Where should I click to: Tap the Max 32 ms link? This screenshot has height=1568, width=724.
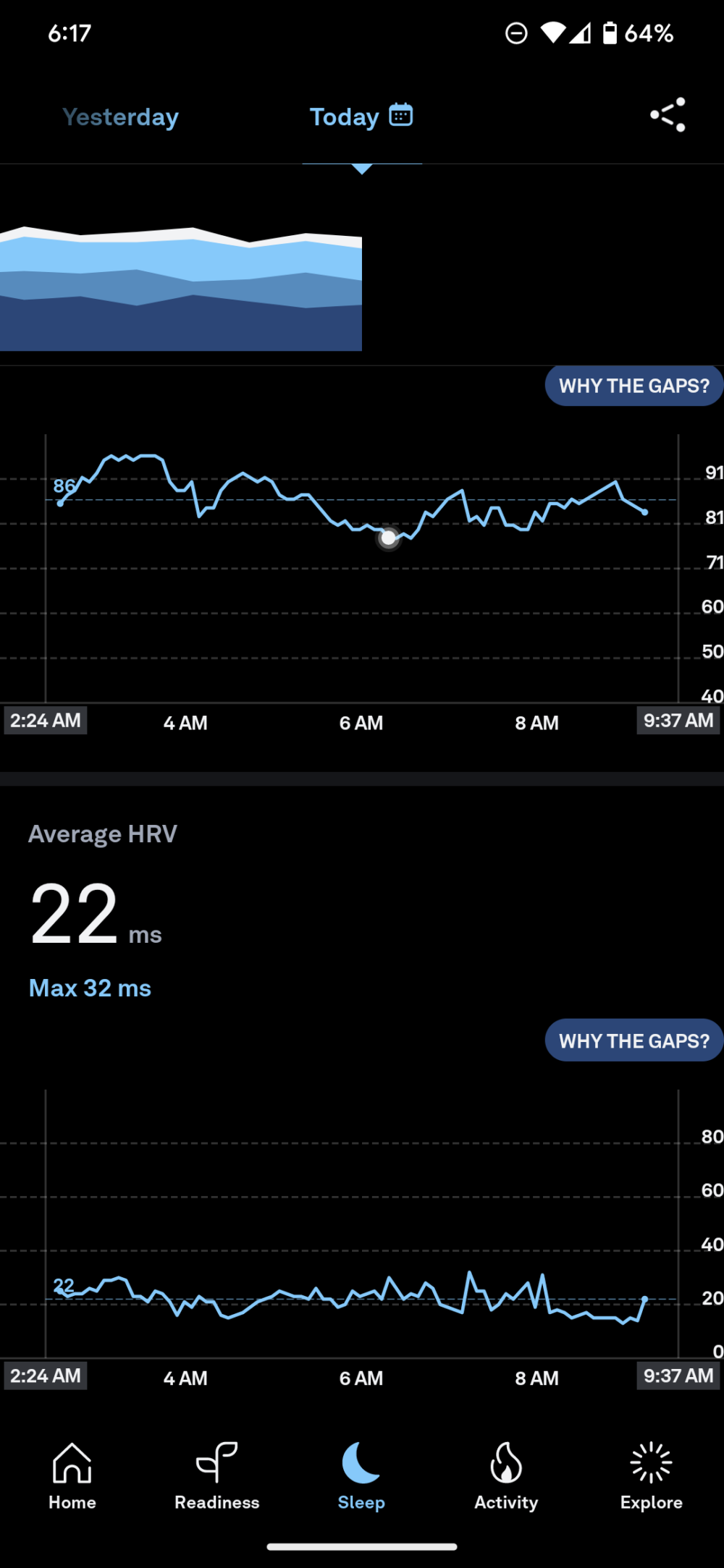coord(90,988)
